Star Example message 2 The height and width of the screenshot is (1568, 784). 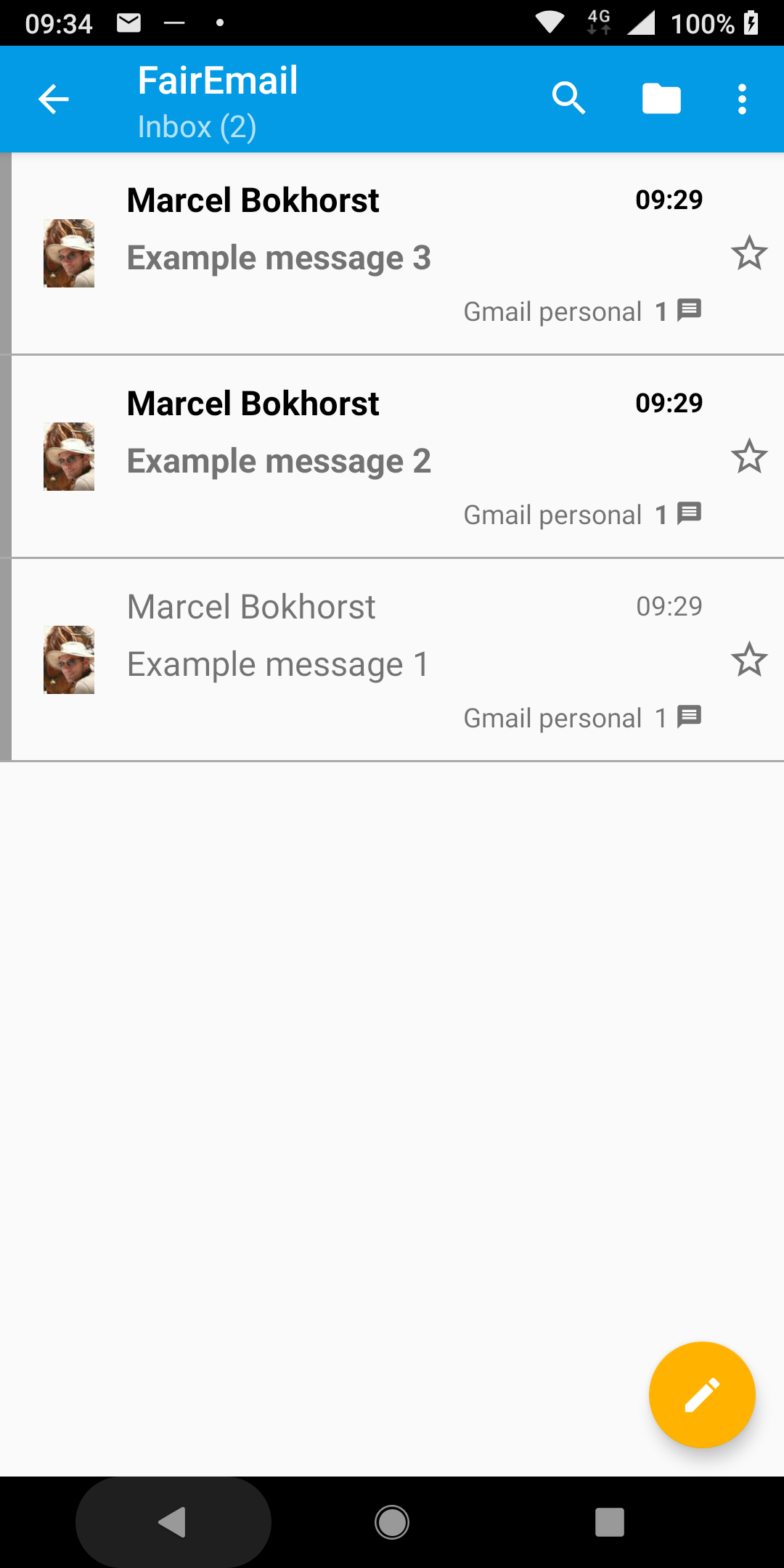tap(748, 457)
